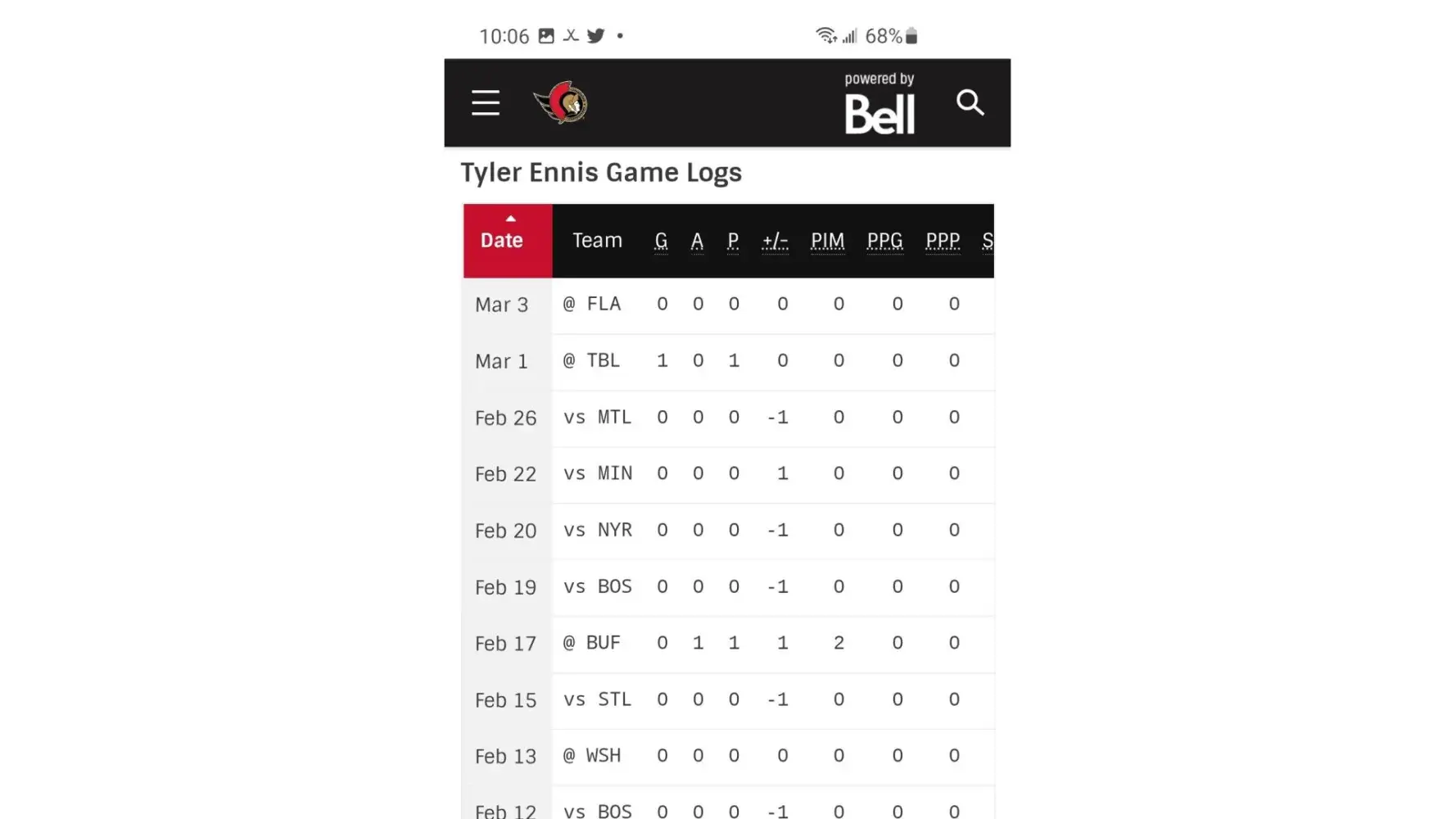
Task: Sort by the +/- column
Action: [775, 241]
